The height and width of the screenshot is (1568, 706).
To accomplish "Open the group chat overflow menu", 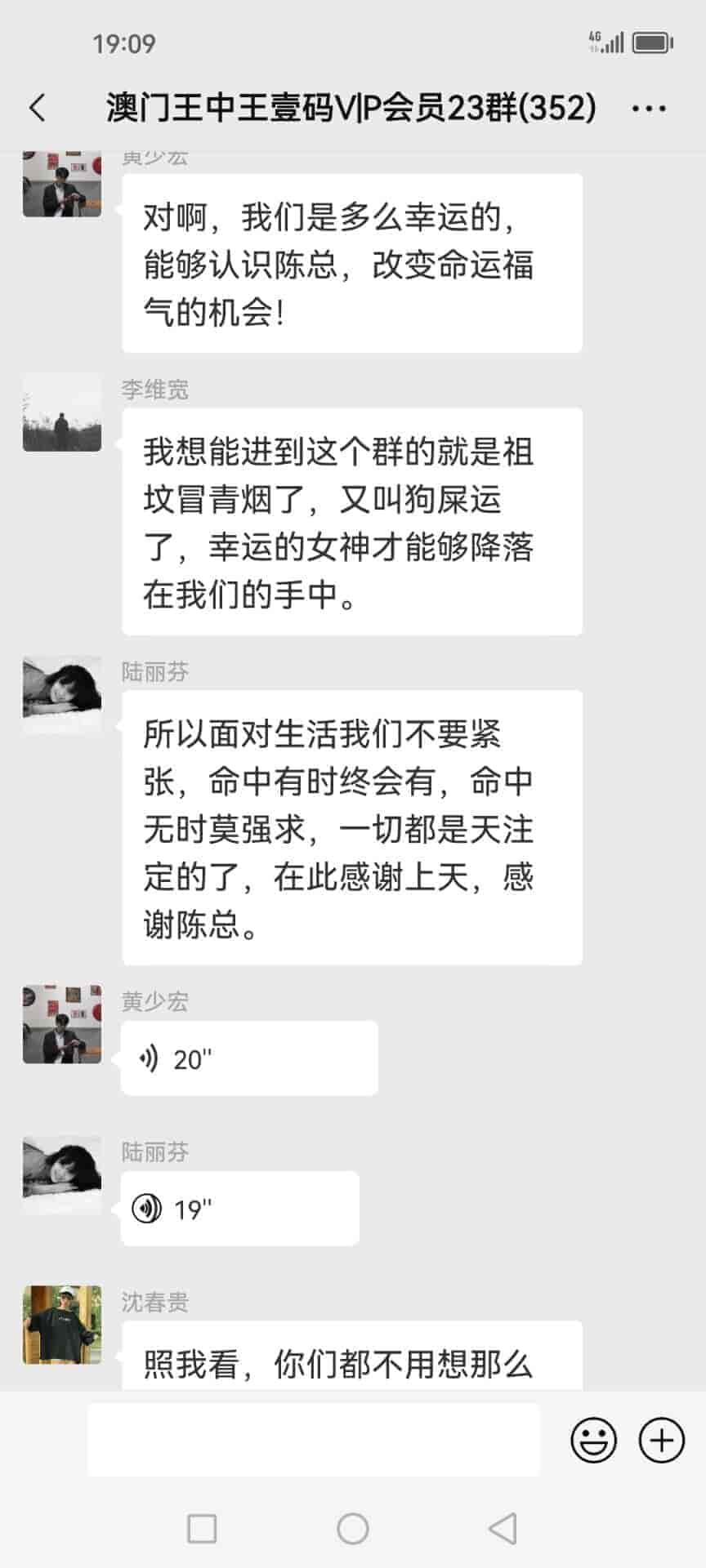I will [649, 108].
